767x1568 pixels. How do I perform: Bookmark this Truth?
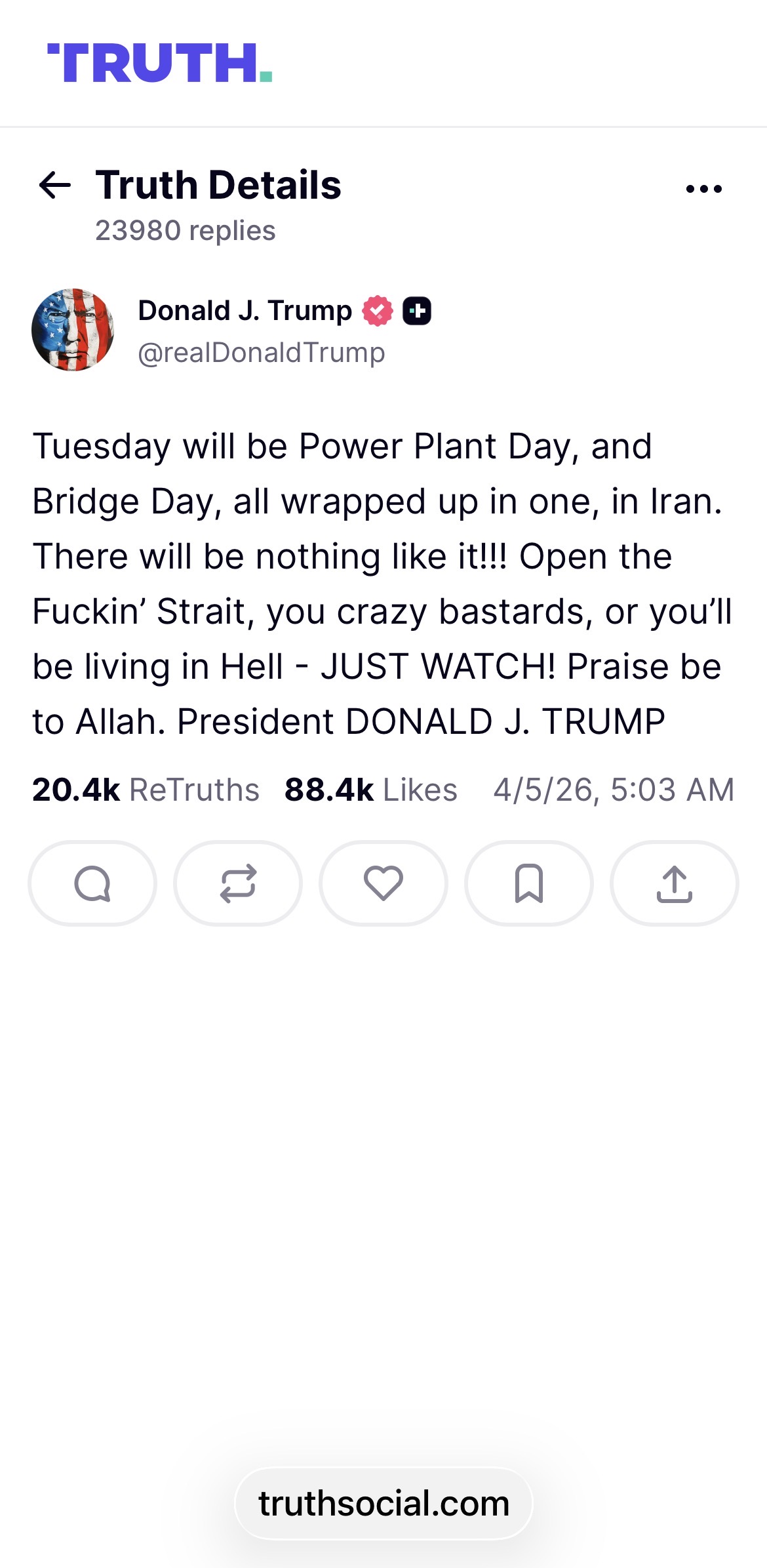(529, 883)
